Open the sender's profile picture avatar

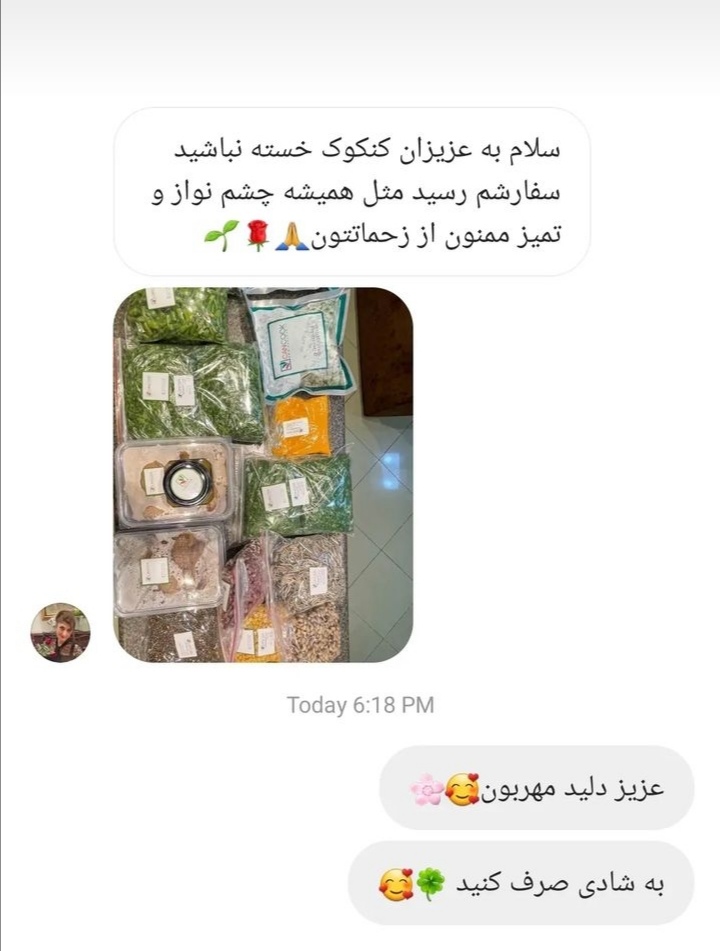[61, 632]
